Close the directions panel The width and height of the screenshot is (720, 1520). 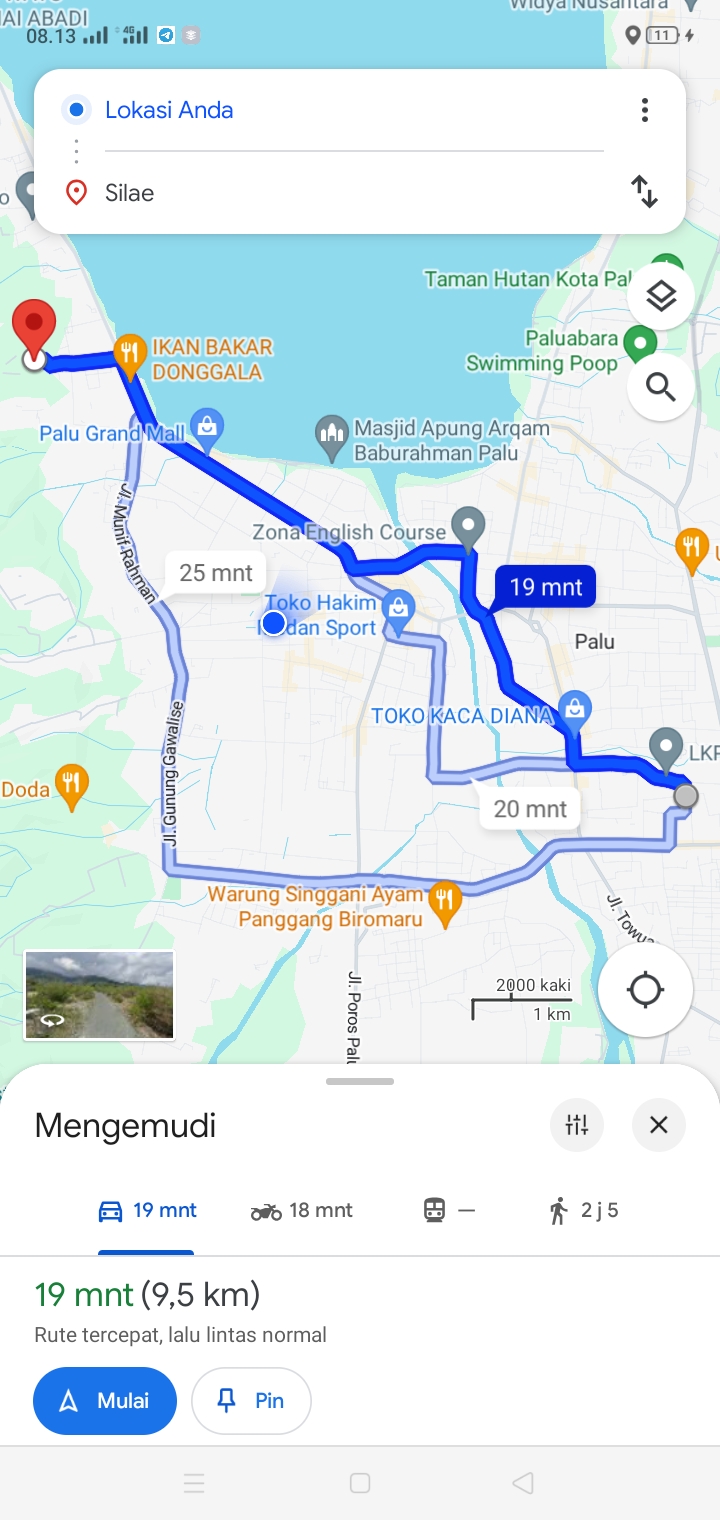pyautogui.click(x=658, y=1125)
